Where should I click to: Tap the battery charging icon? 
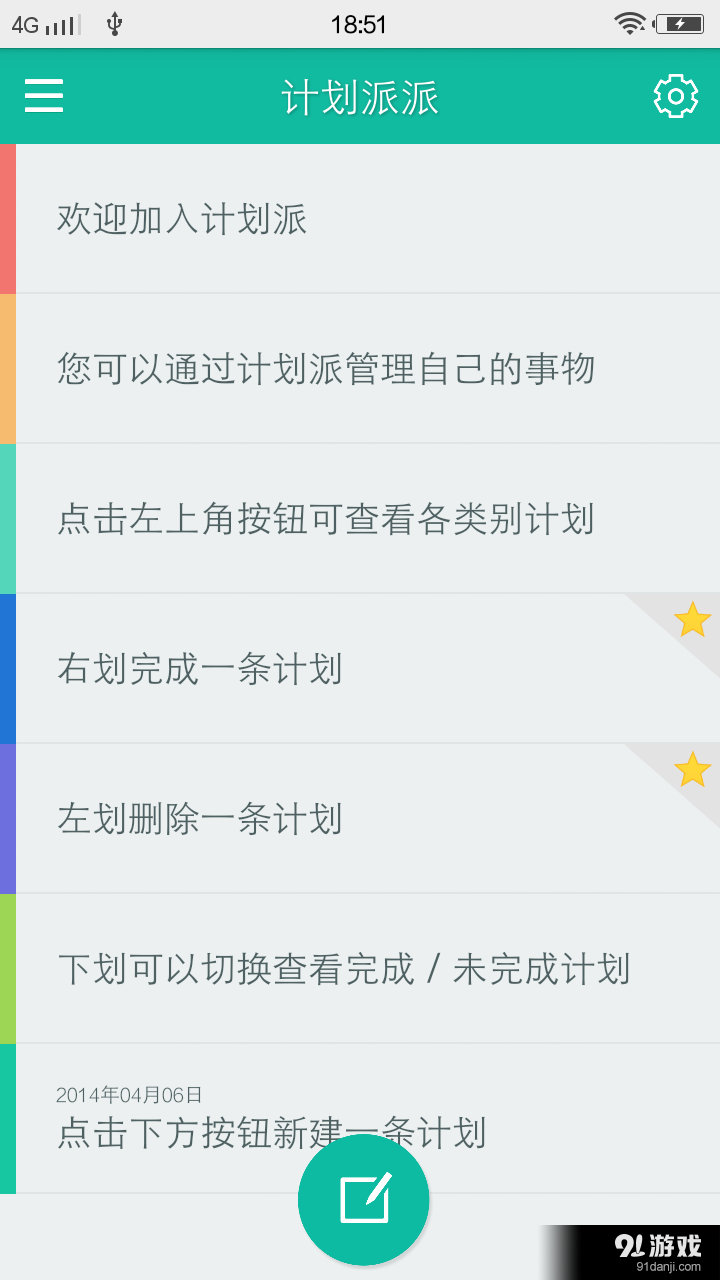coord(682,24)
